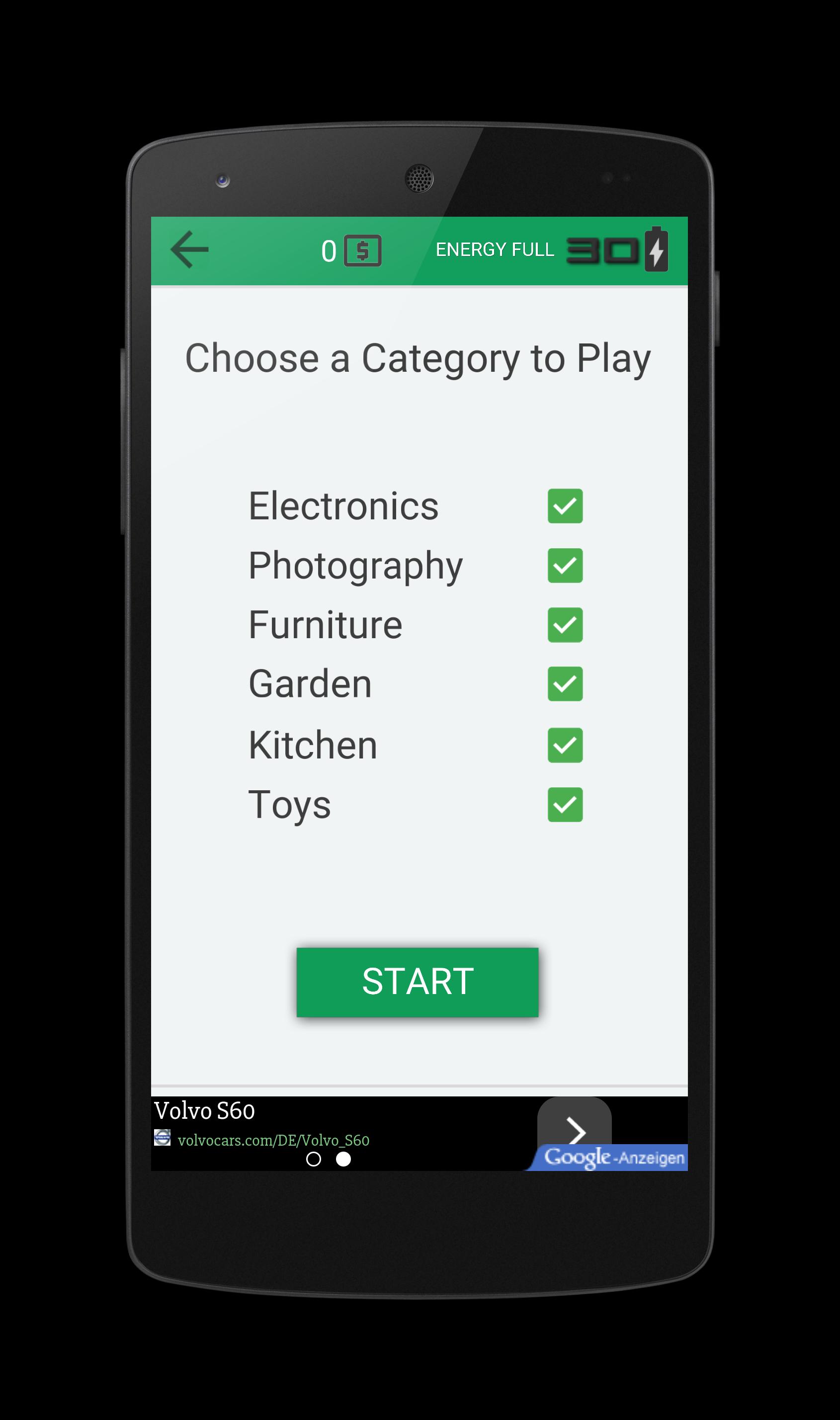
Task: Toggle the Garden checkbox
Action: point(565,684)
